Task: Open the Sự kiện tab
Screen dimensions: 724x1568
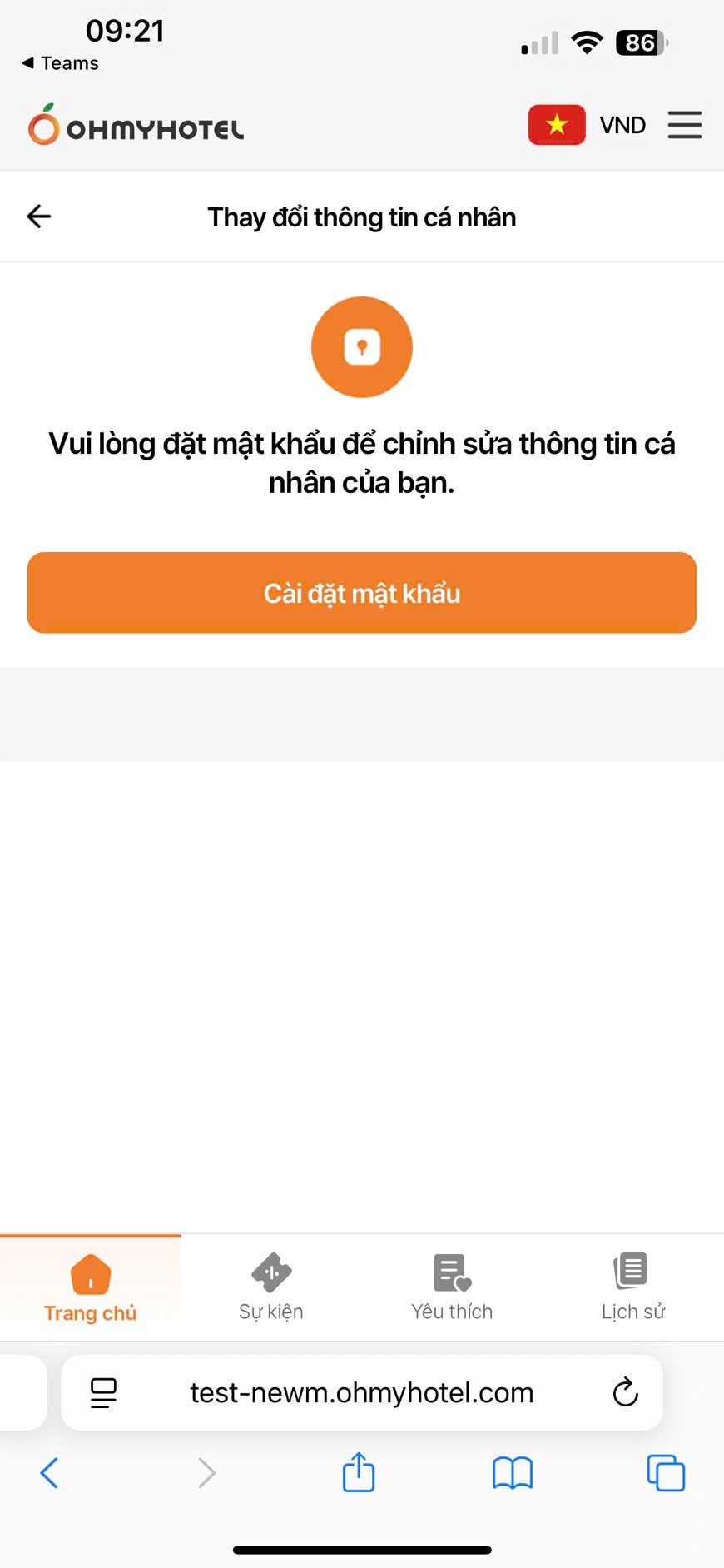Action: (x=271, y=1287)
